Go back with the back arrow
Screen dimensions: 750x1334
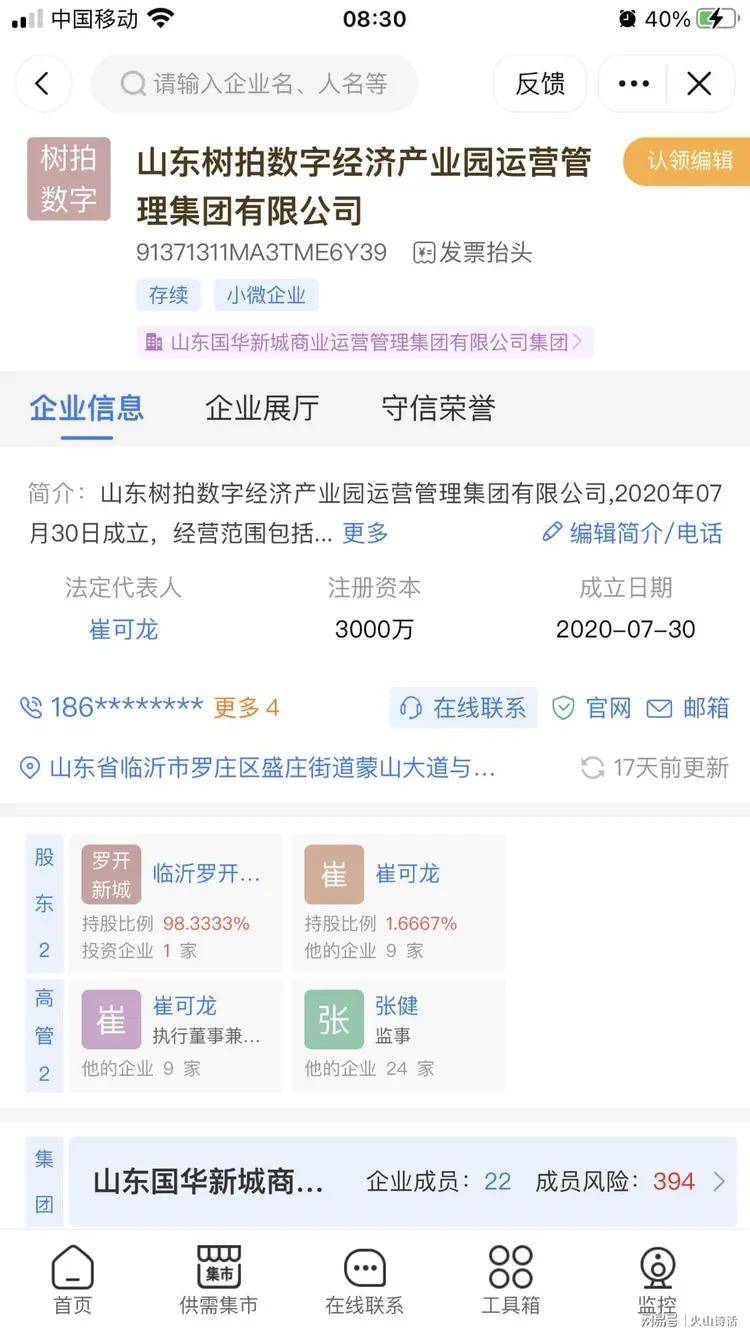click(42, 84)
